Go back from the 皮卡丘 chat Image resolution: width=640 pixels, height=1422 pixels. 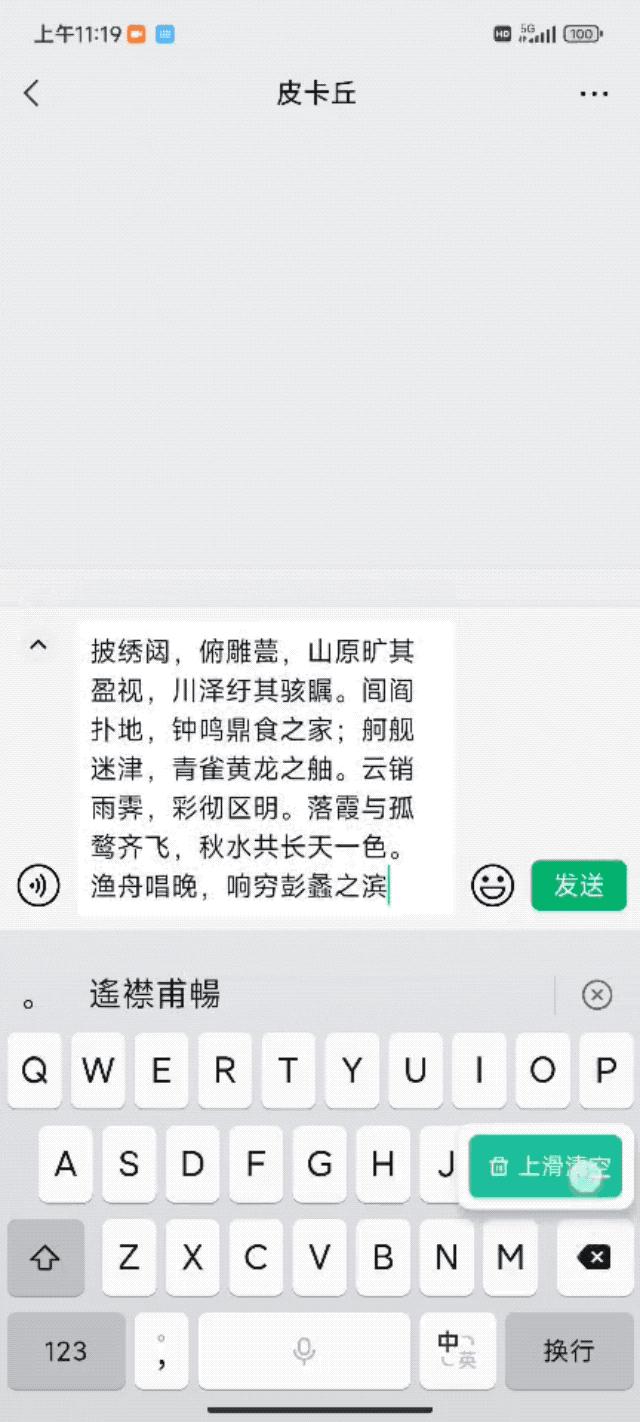[x=32, y=94]
